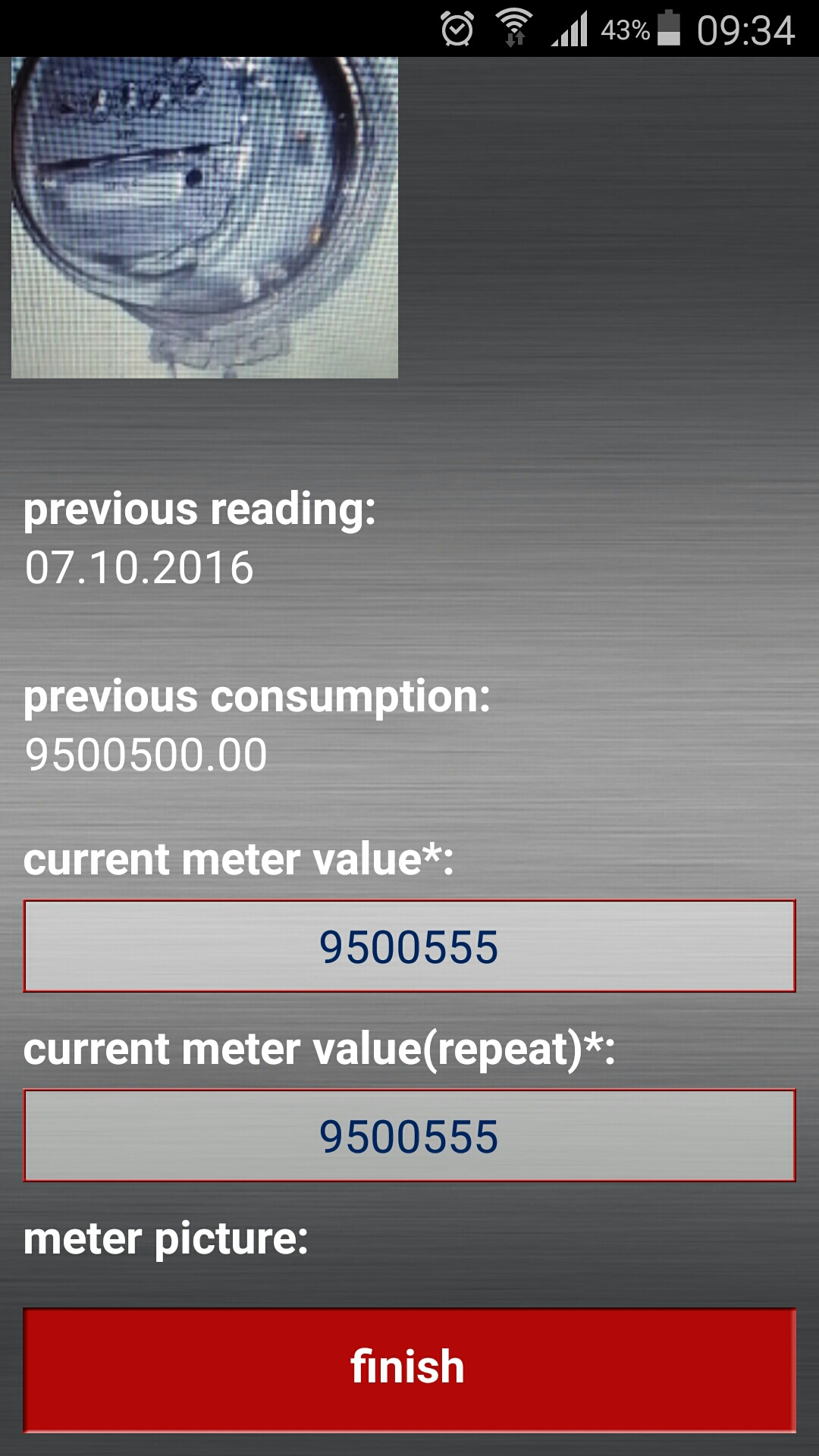The image size is (819, 1456).
Task: Submit the reading via finish
Action: point(409,1367)
